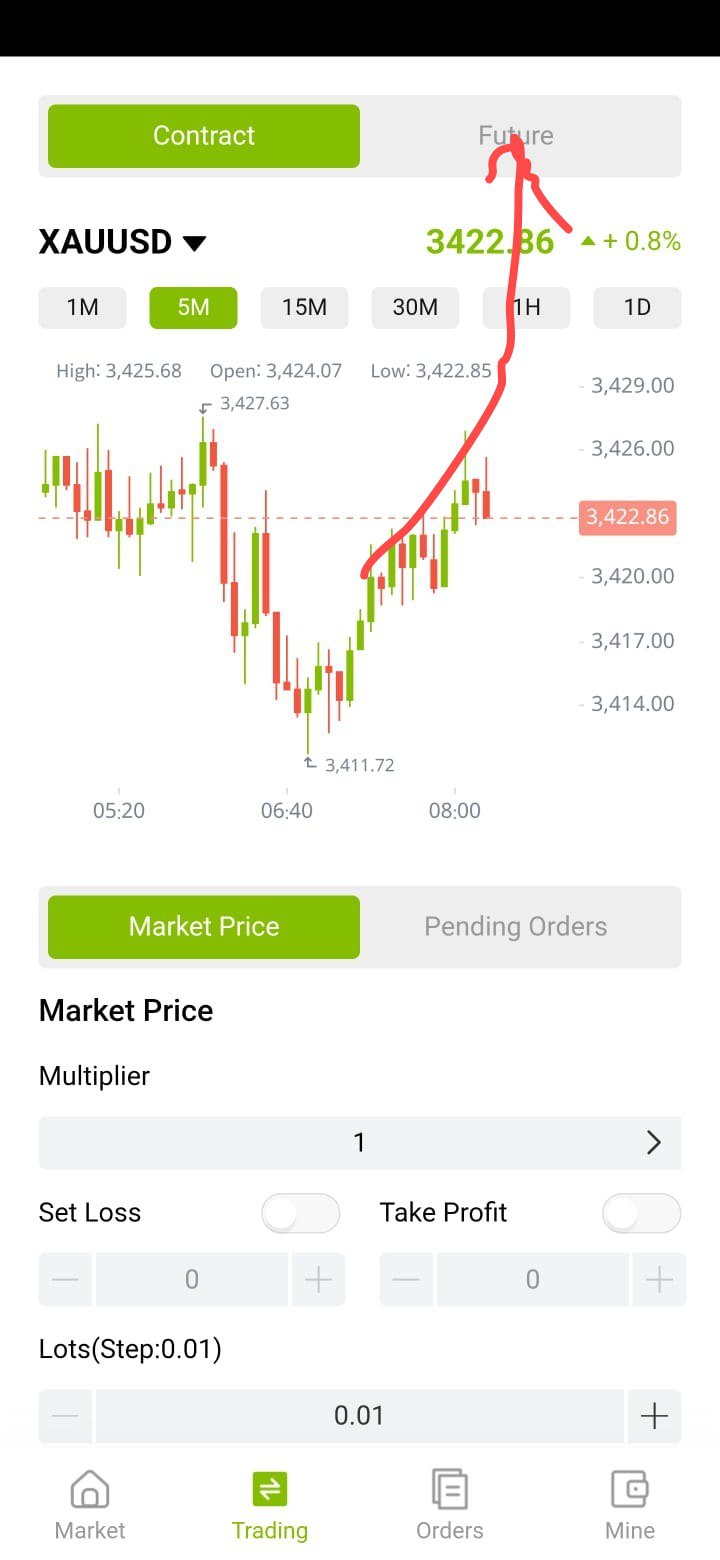
Task: Set chart interval to 30M
Action: [416, 308]
